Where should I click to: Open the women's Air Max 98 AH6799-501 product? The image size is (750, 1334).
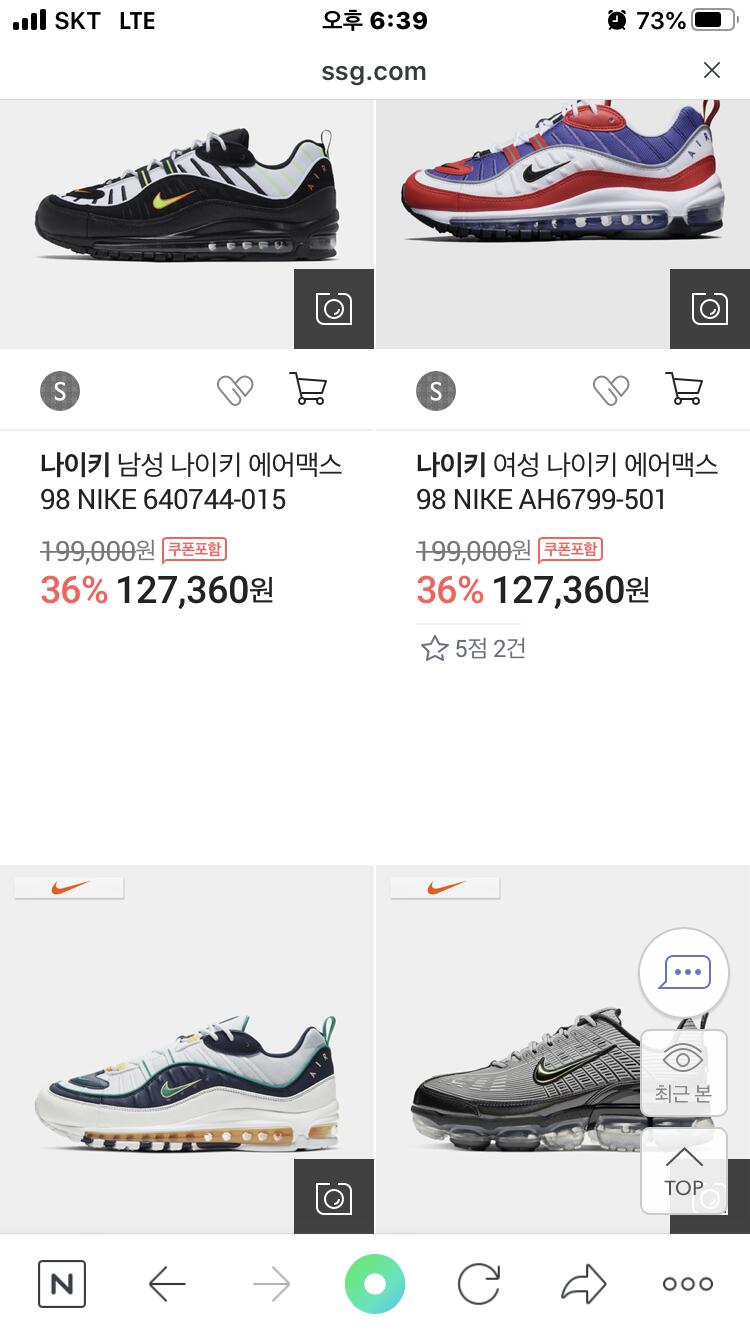[x=566, y=481]
